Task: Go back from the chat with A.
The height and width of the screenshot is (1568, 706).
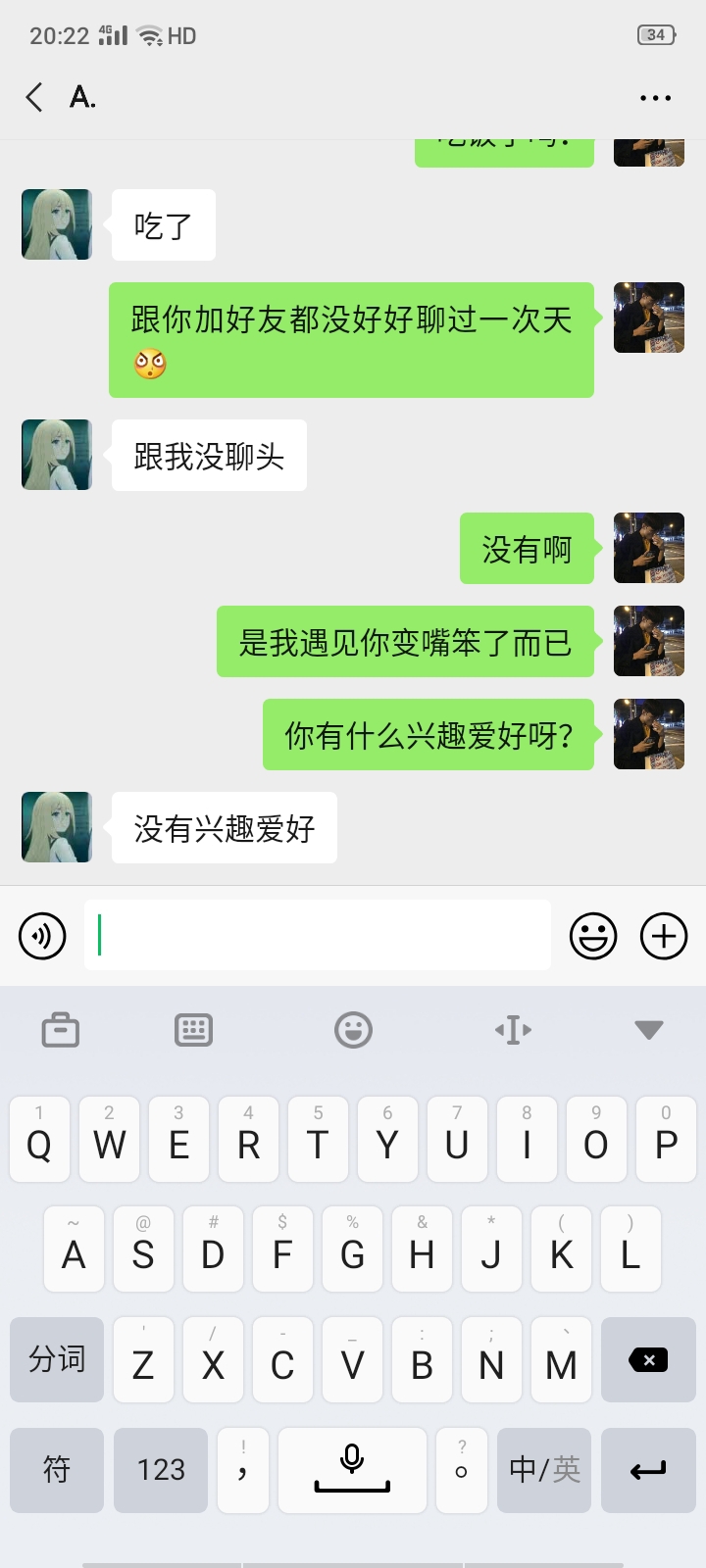Action: point(34,97)
